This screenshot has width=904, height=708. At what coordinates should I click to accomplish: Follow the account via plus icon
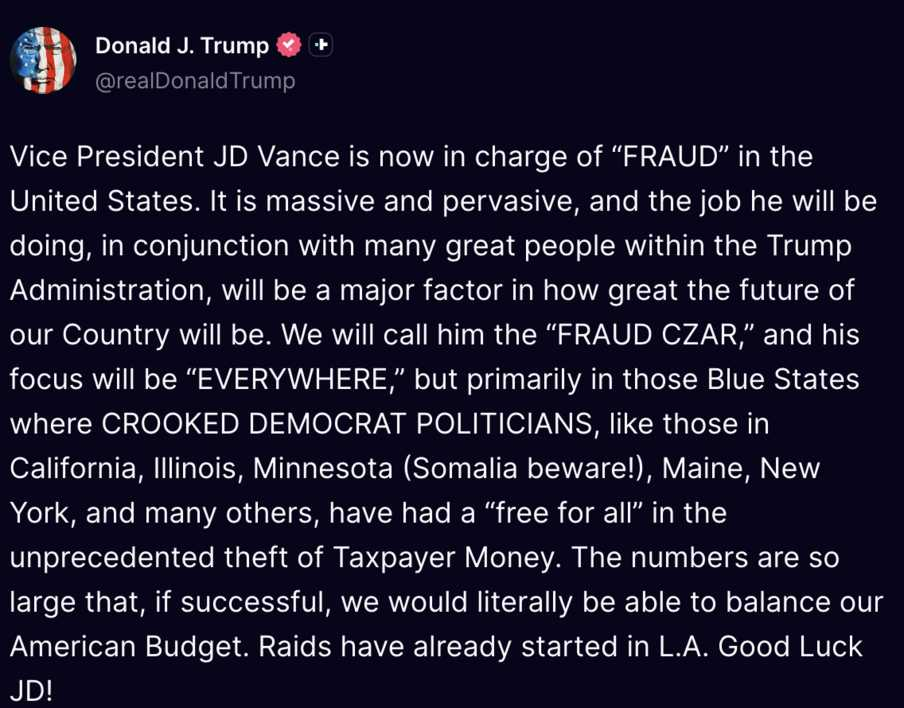click(x=320, y=45)
